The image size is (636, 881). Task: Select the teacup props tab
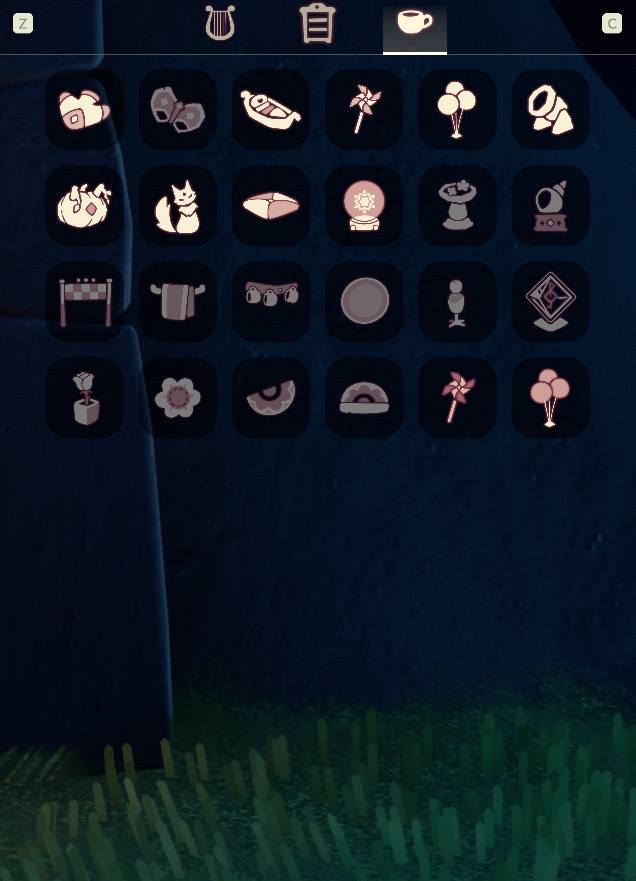click(x=414, y=24)
